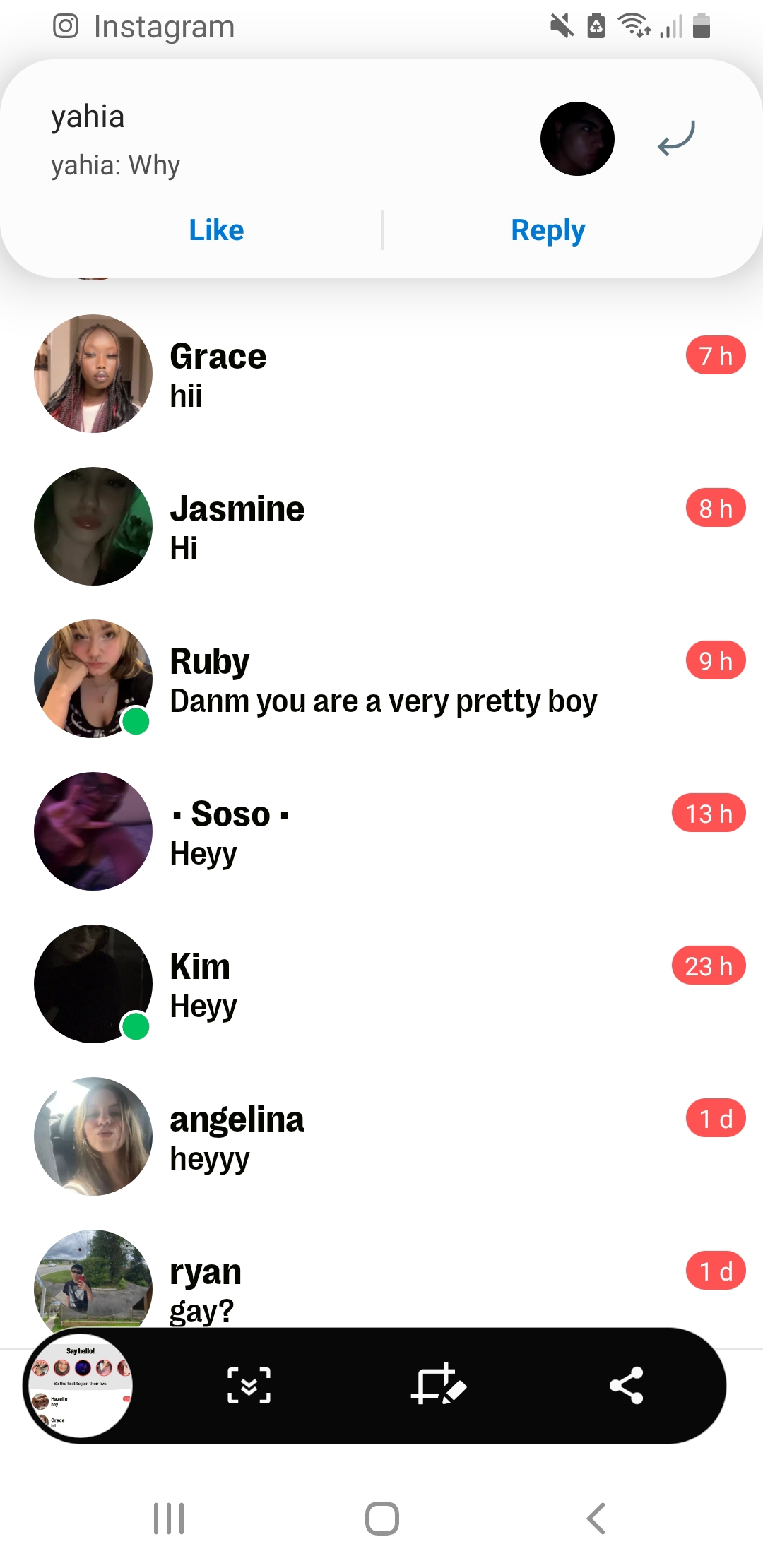Tap the scroll capture icon
Screen dimensions: 763x1568
(x=249, y=1385)
